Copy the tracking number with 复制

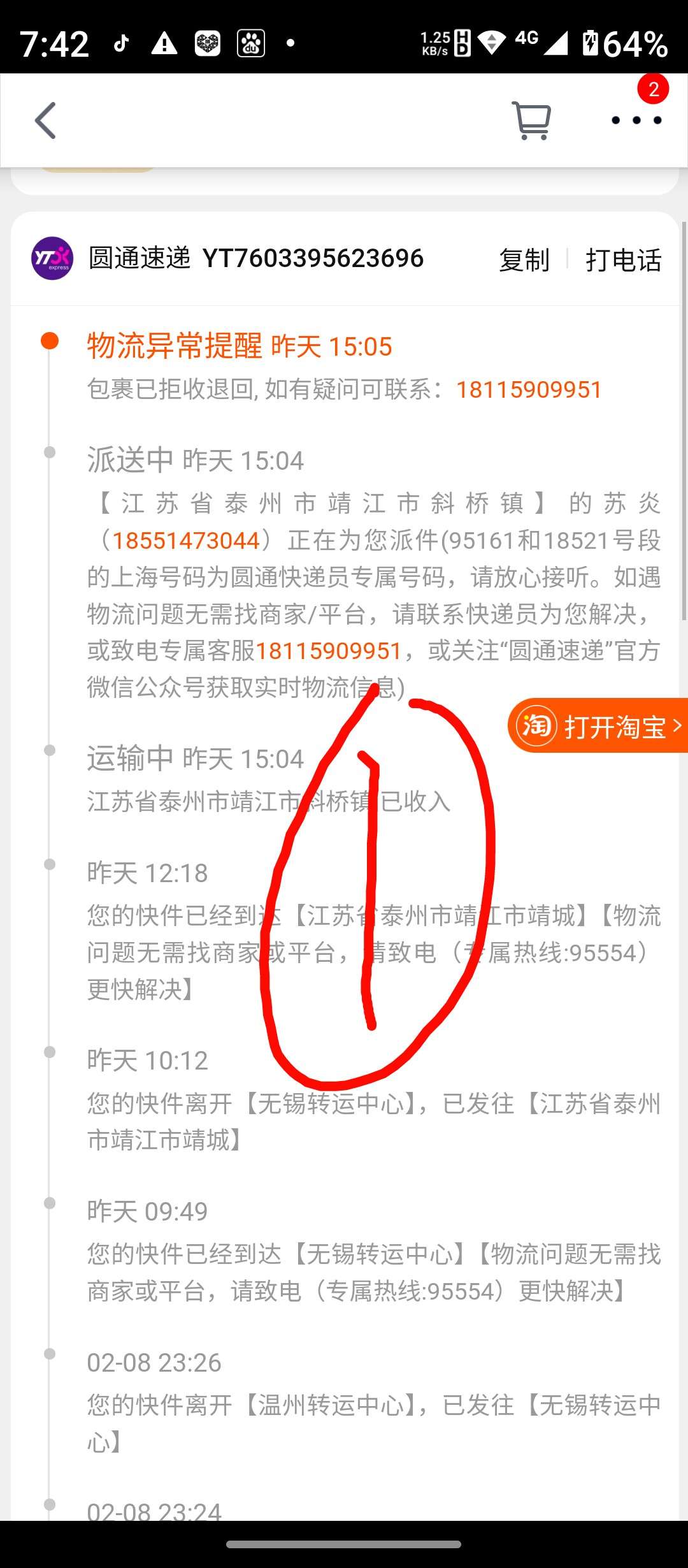click(x=524, y=260)
